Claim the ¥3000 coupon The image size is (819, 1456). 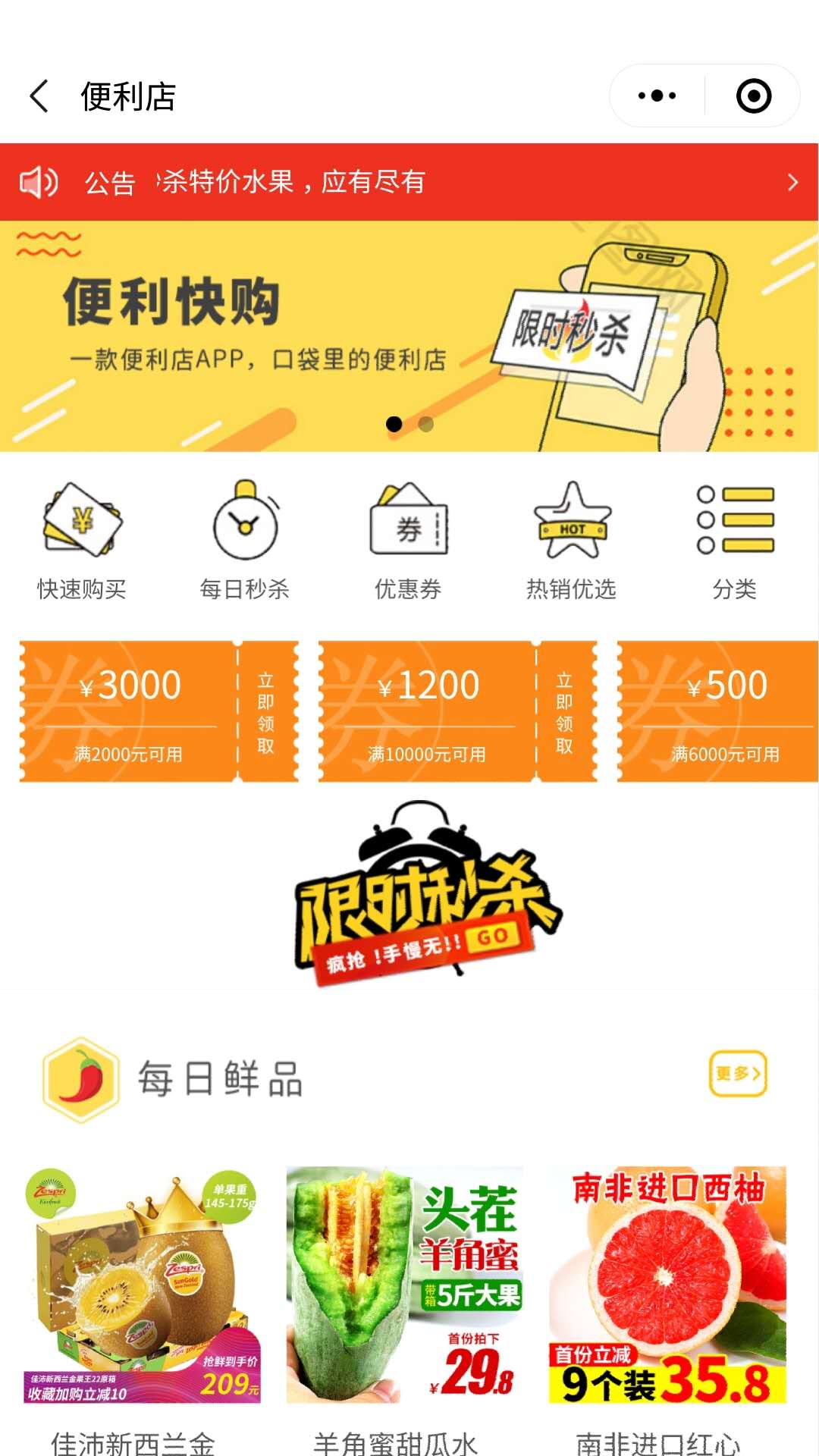coord(265,711)
